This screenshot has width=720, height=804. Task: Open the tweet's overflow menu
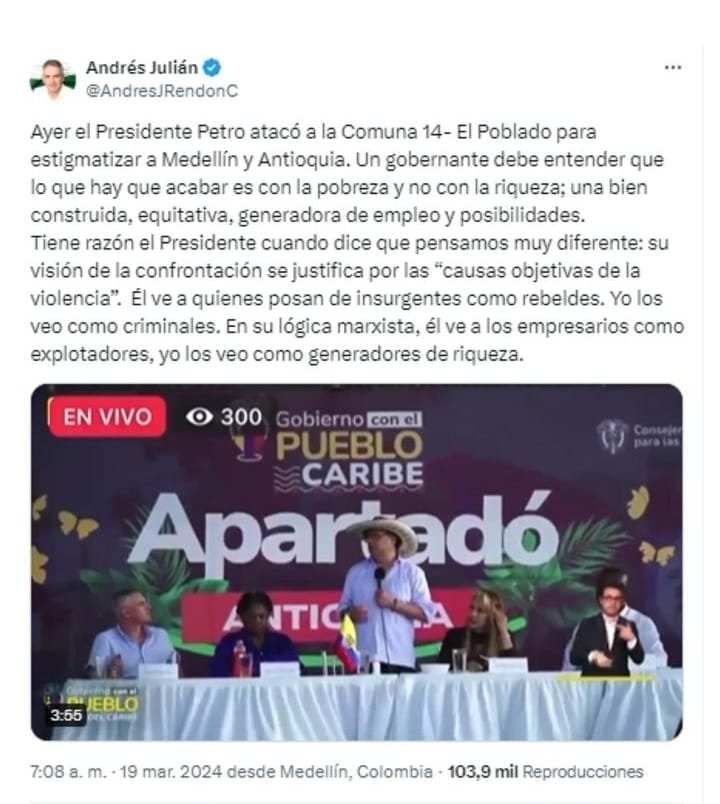coord(673,67)
